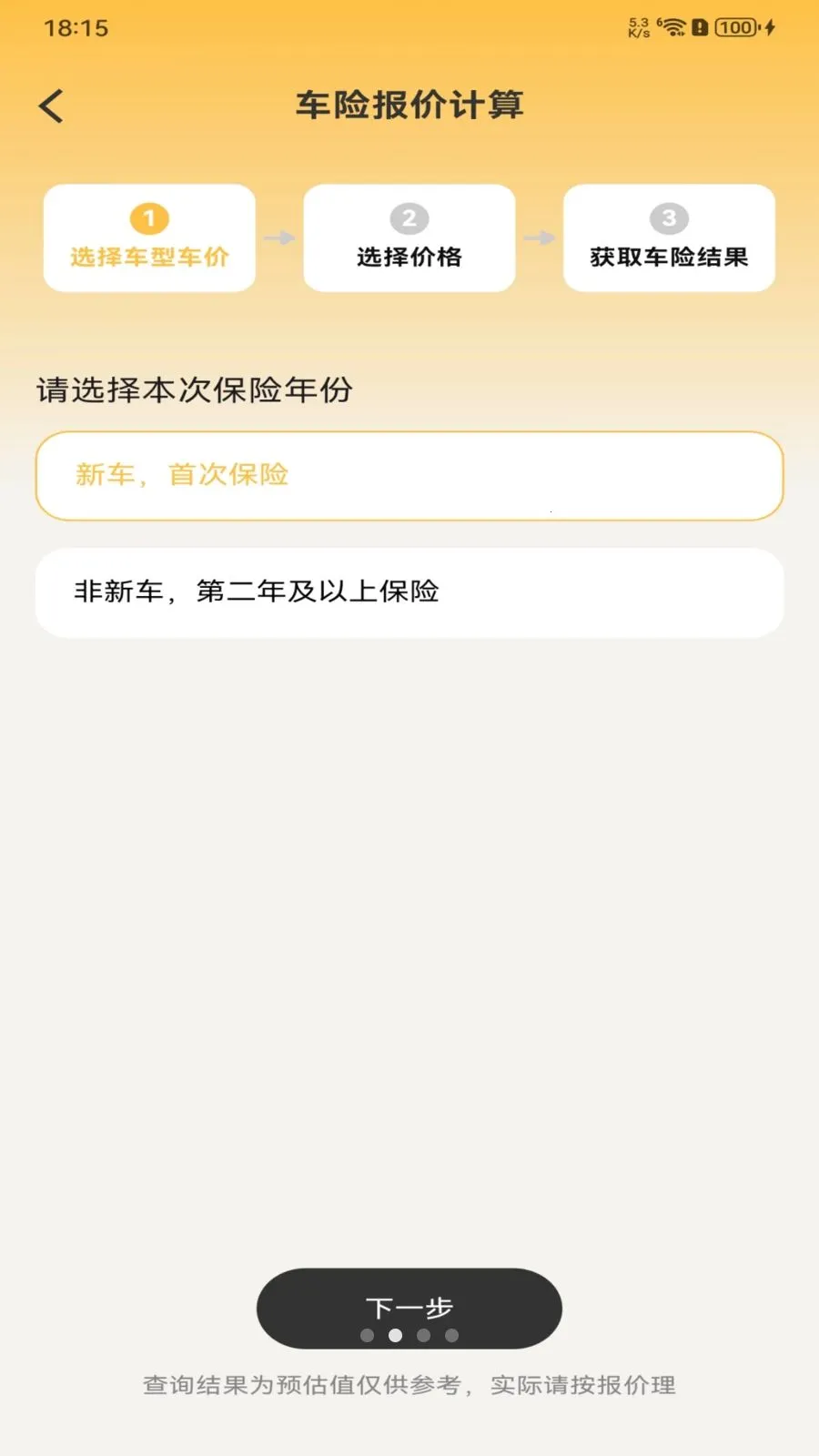Tap the back arrow to exit 车险报价计算
The image size is (819, 1456).
coord(52,105)
